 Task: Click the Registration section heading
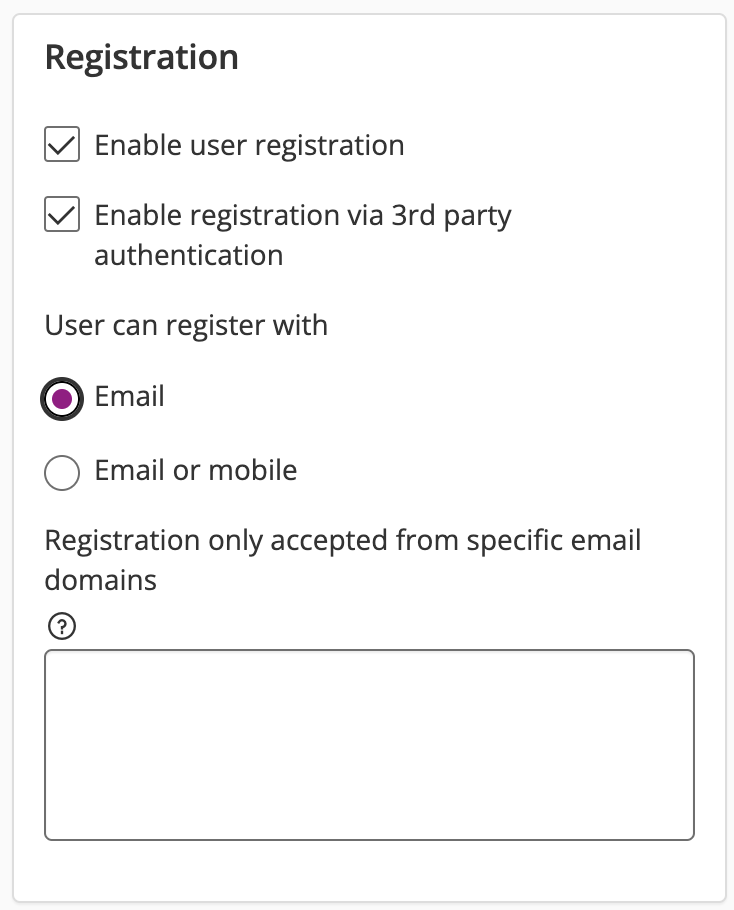140,57
